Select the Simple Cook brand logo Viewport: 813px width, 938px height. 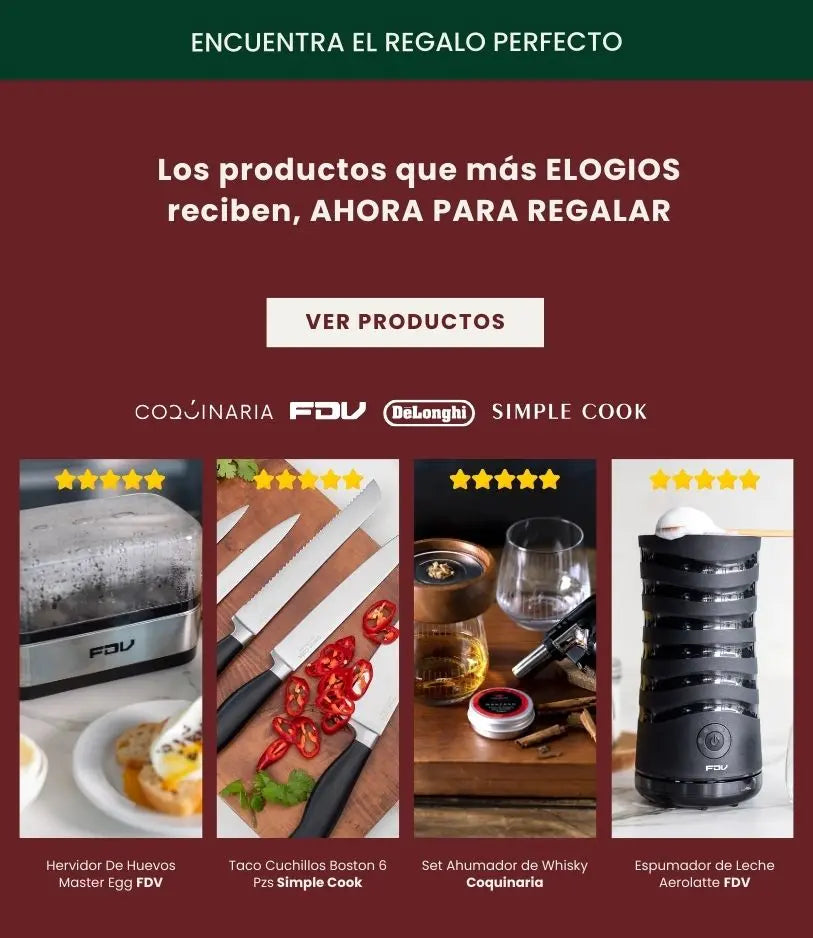pyautogui.click(x=567, y=410)
